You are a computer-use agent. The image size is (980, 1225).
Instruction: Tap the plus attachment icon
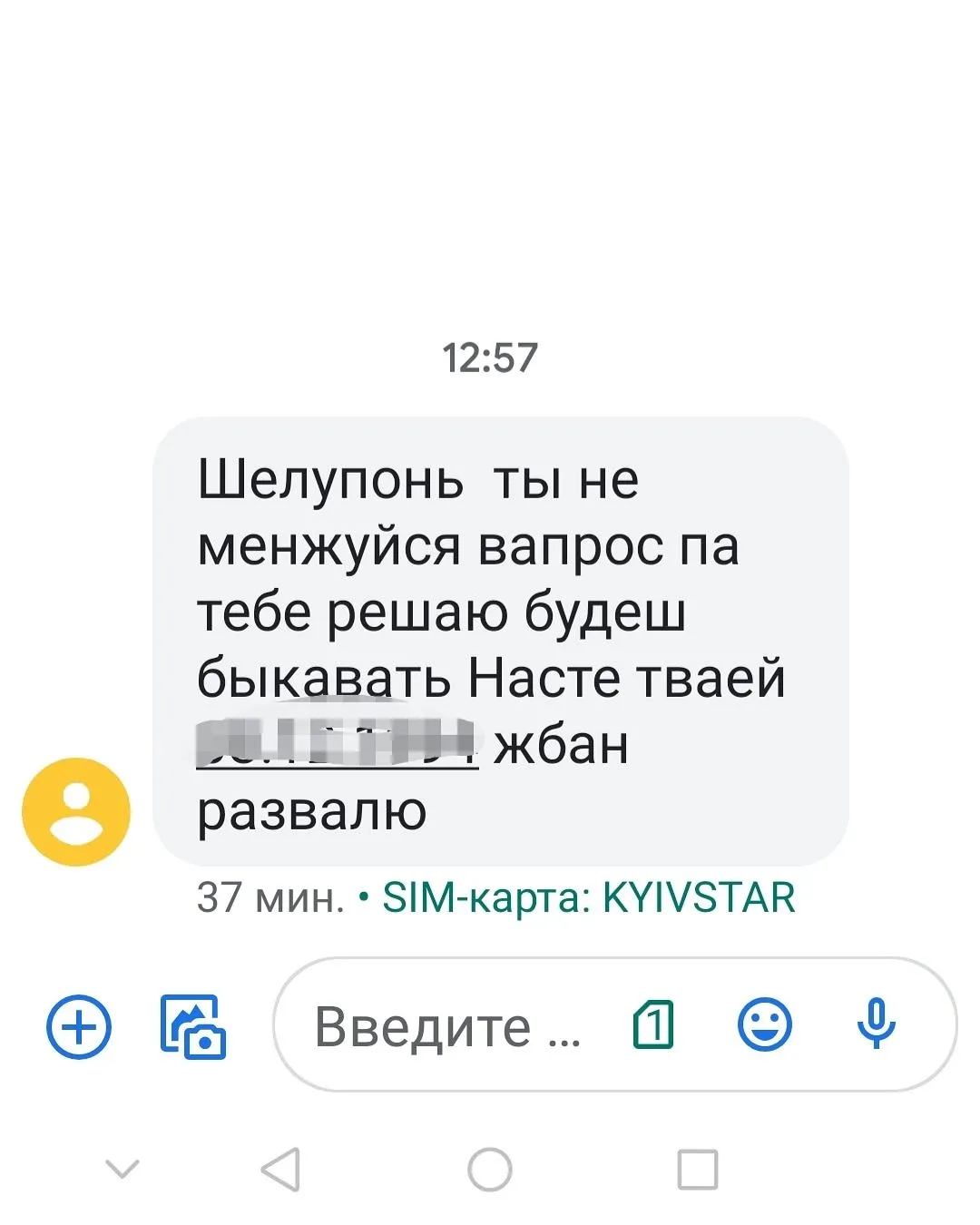click(79, 1027)
